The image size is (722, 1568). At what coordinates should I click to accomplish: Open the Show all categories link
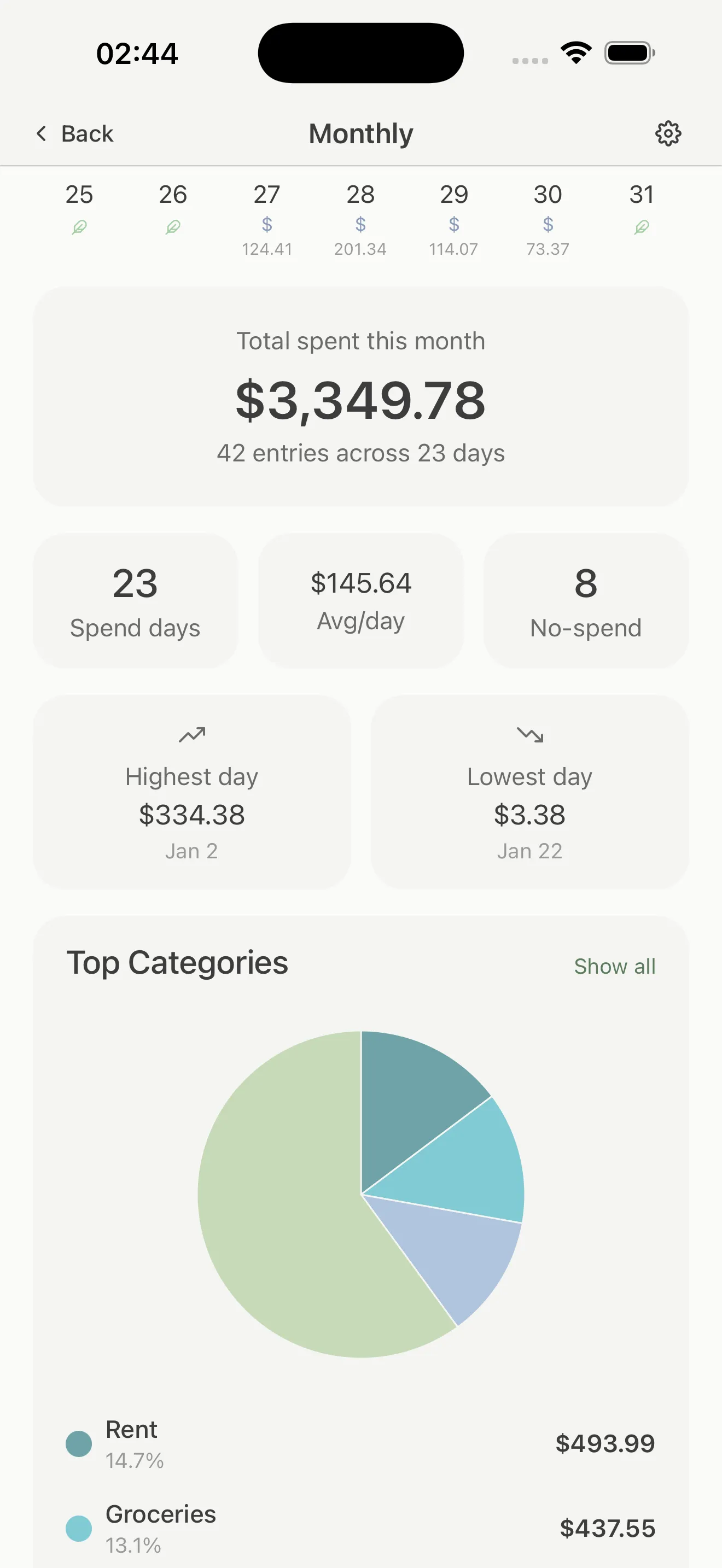click(x=614, y=966)
